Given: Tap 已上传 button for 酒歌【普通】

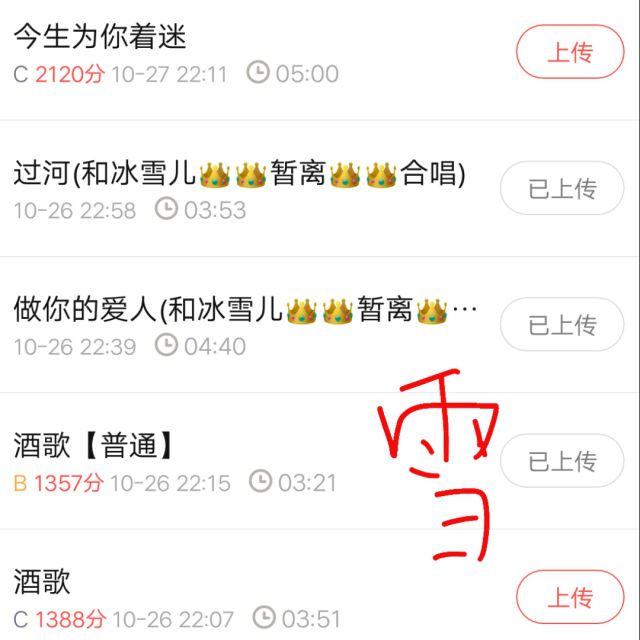Looking at the screenshot, I should tap(562, 461).
